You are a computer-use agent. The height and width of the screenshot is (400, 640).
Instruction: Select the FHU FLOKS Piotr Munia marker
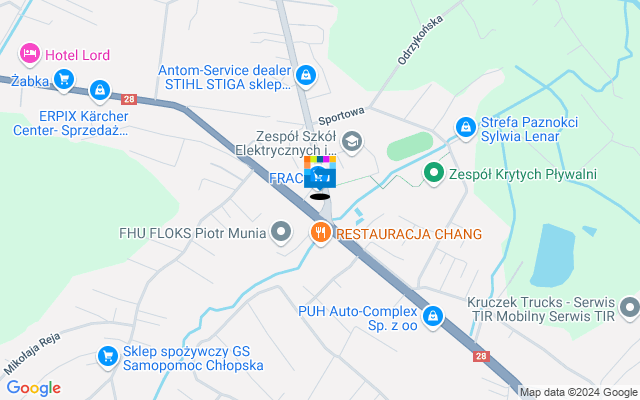click(283, 233)
